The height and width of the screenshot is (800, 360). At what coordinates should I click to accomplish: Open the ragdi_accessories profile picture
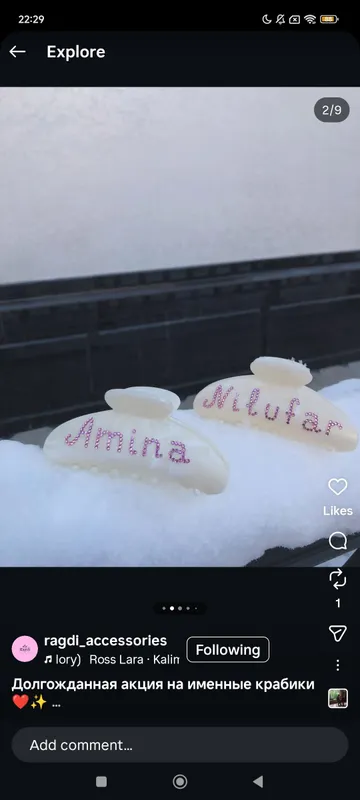click(x=24, y=649)
